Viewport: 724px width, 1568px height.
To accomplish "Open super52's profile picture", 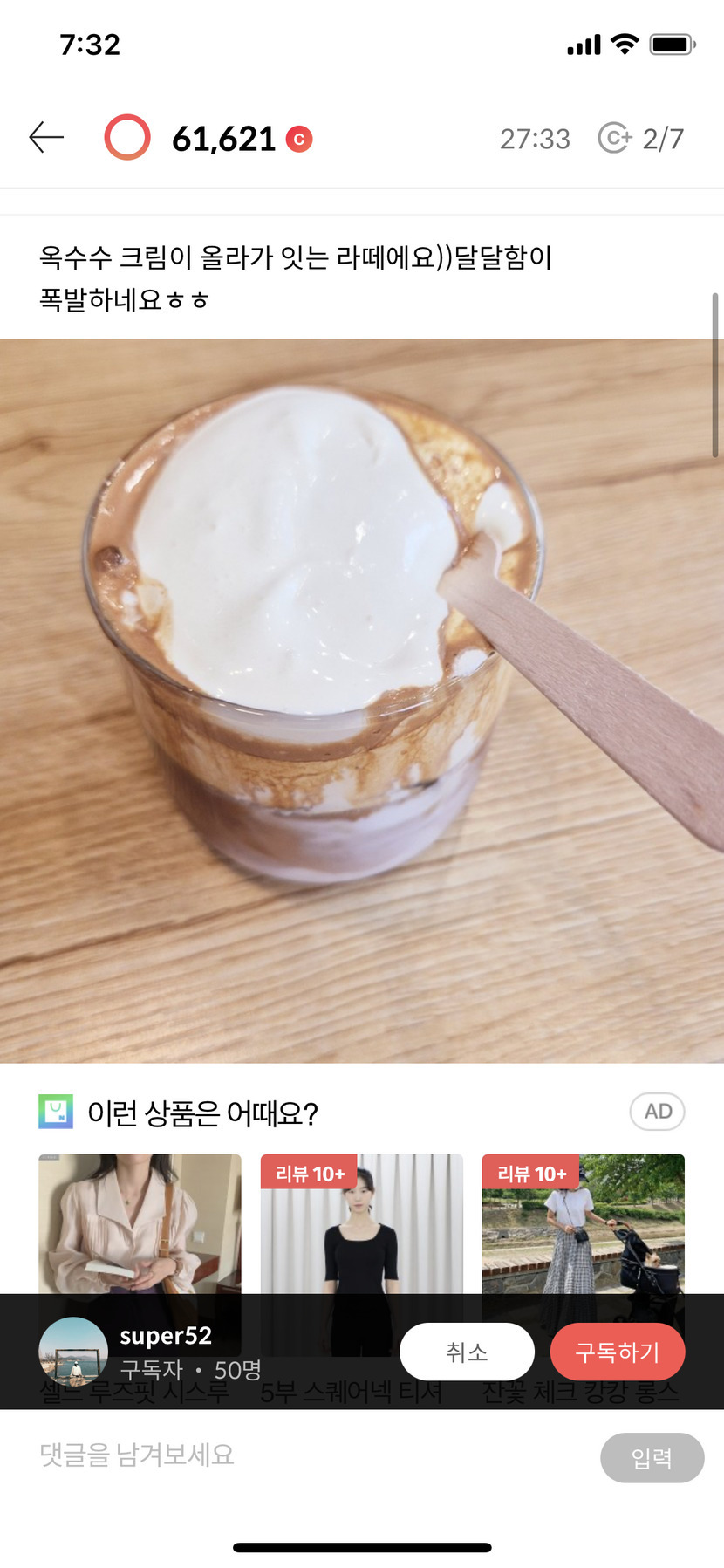I will coord(73,1352).
